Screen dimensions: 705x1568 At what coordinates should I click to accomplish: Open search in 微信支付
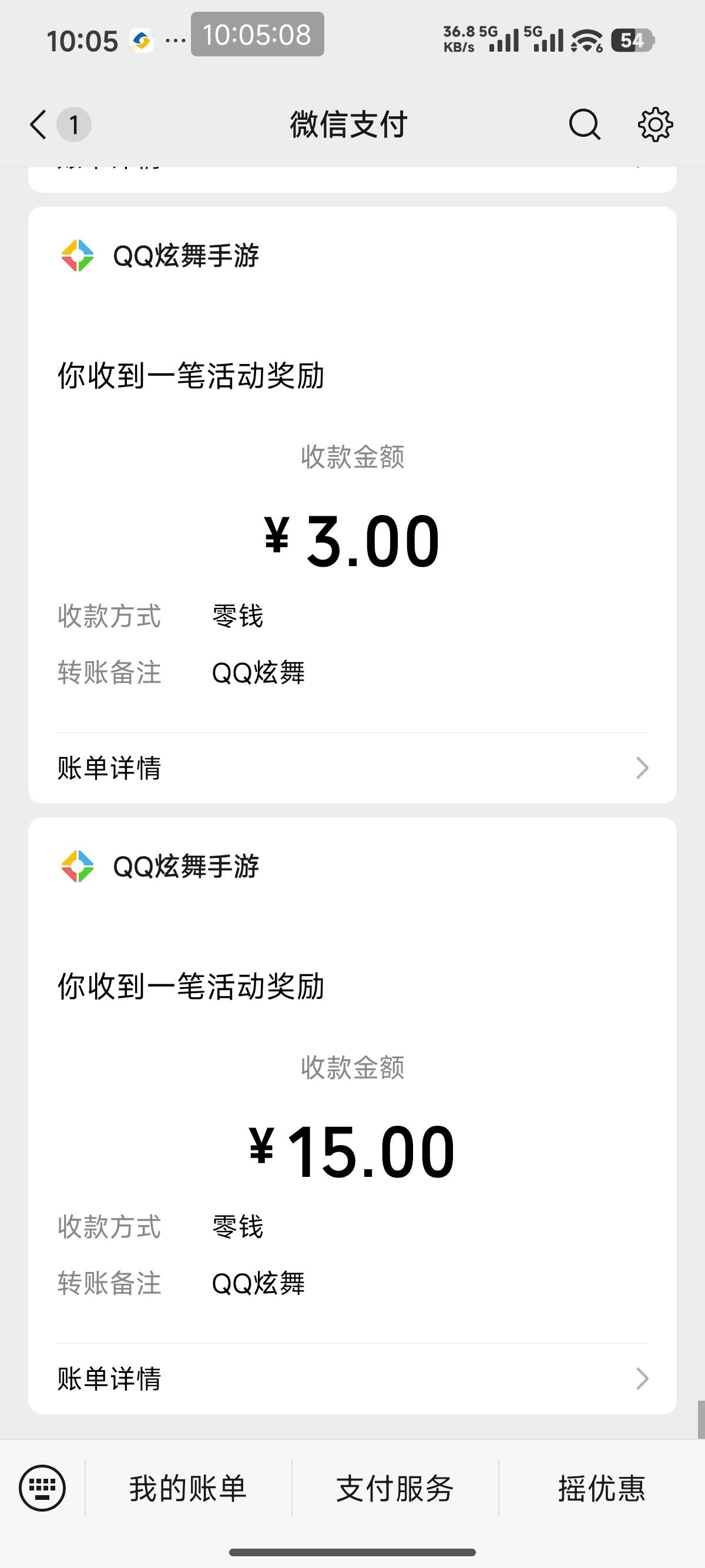pos(585,125)
